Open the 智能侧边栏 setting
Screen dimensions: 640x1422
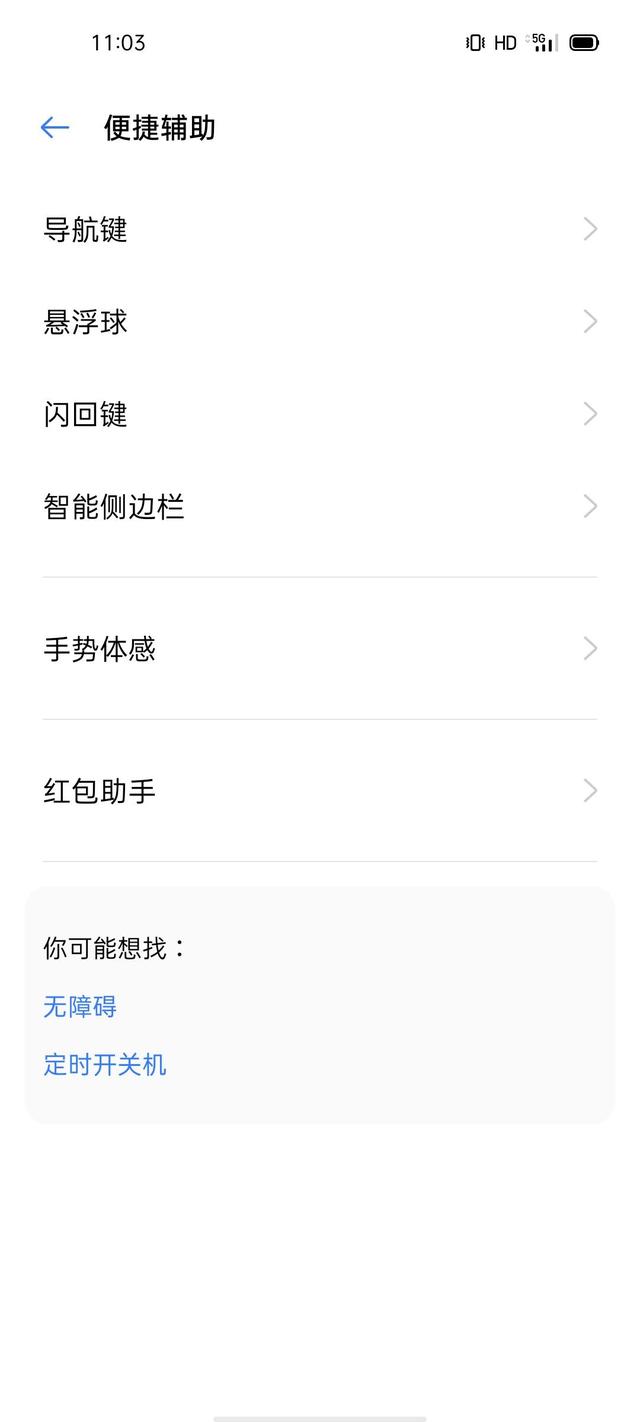[x=320, y=506]
